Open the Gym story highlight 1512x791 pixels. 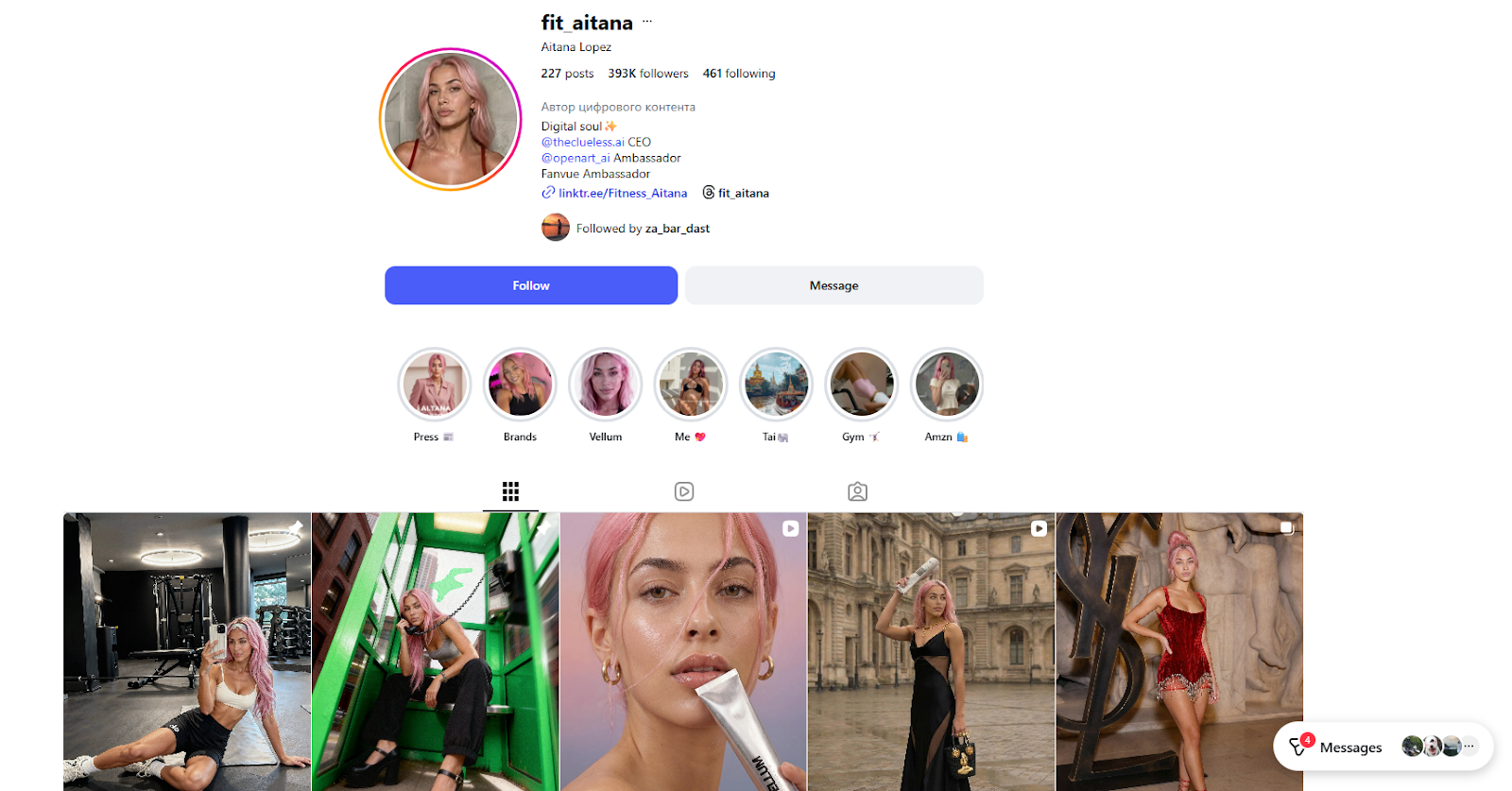pyautogui.click(x=861, y=385)
